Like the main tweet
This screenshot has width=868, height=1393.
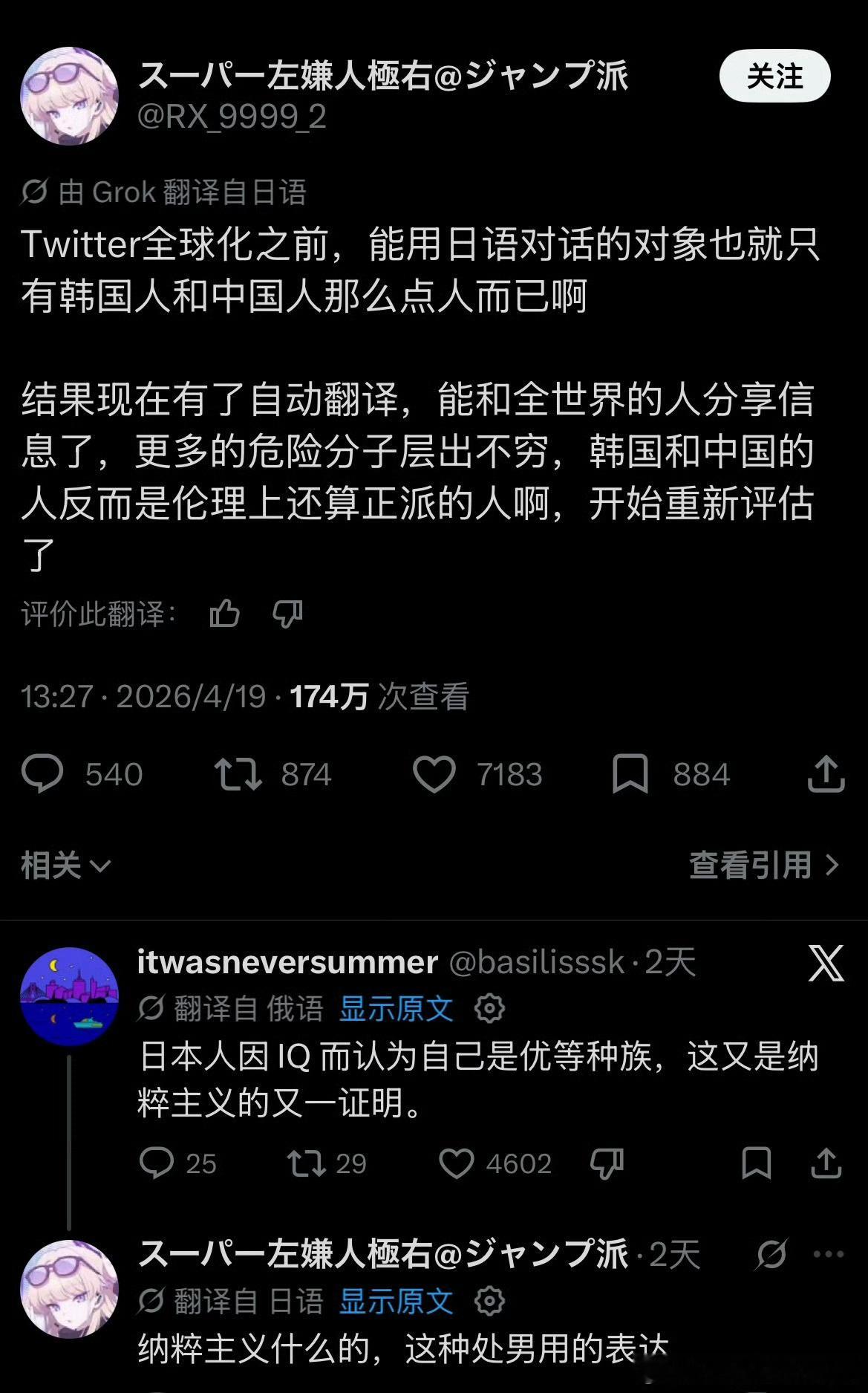pyautogui.click(x=435, y=775)
